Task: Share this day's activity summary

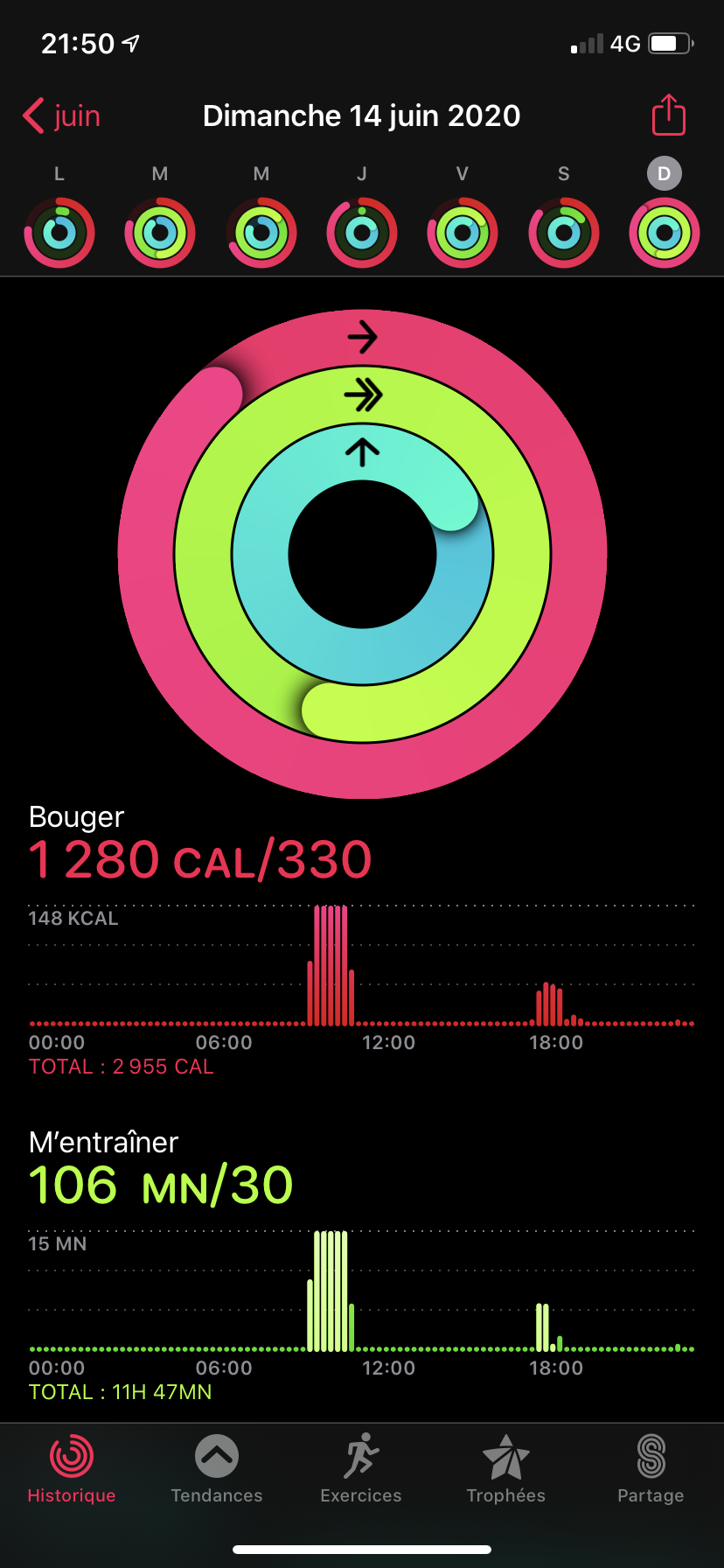Action: click(x=668, y=115)
